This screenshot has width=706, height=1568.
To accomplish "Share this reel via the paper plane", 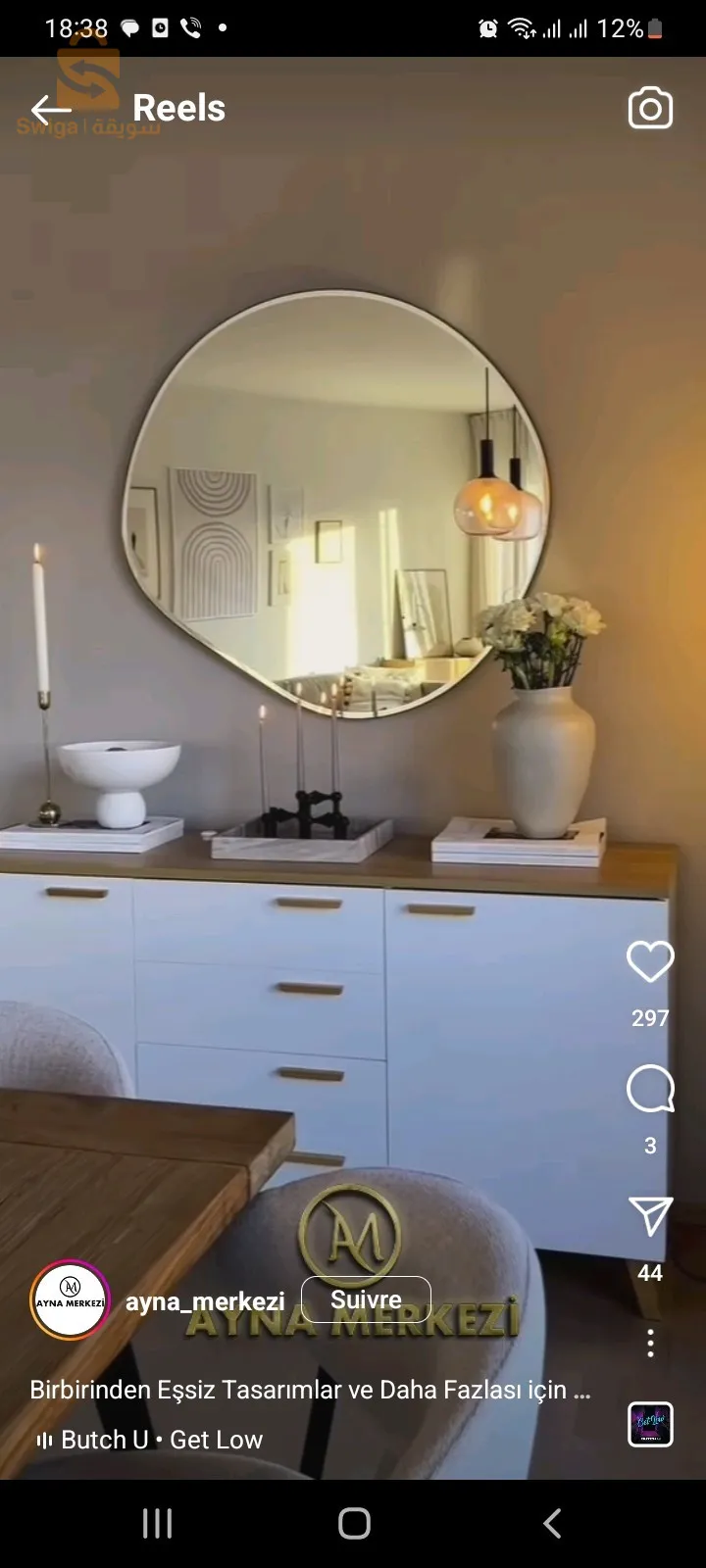I will point(650,1217).
